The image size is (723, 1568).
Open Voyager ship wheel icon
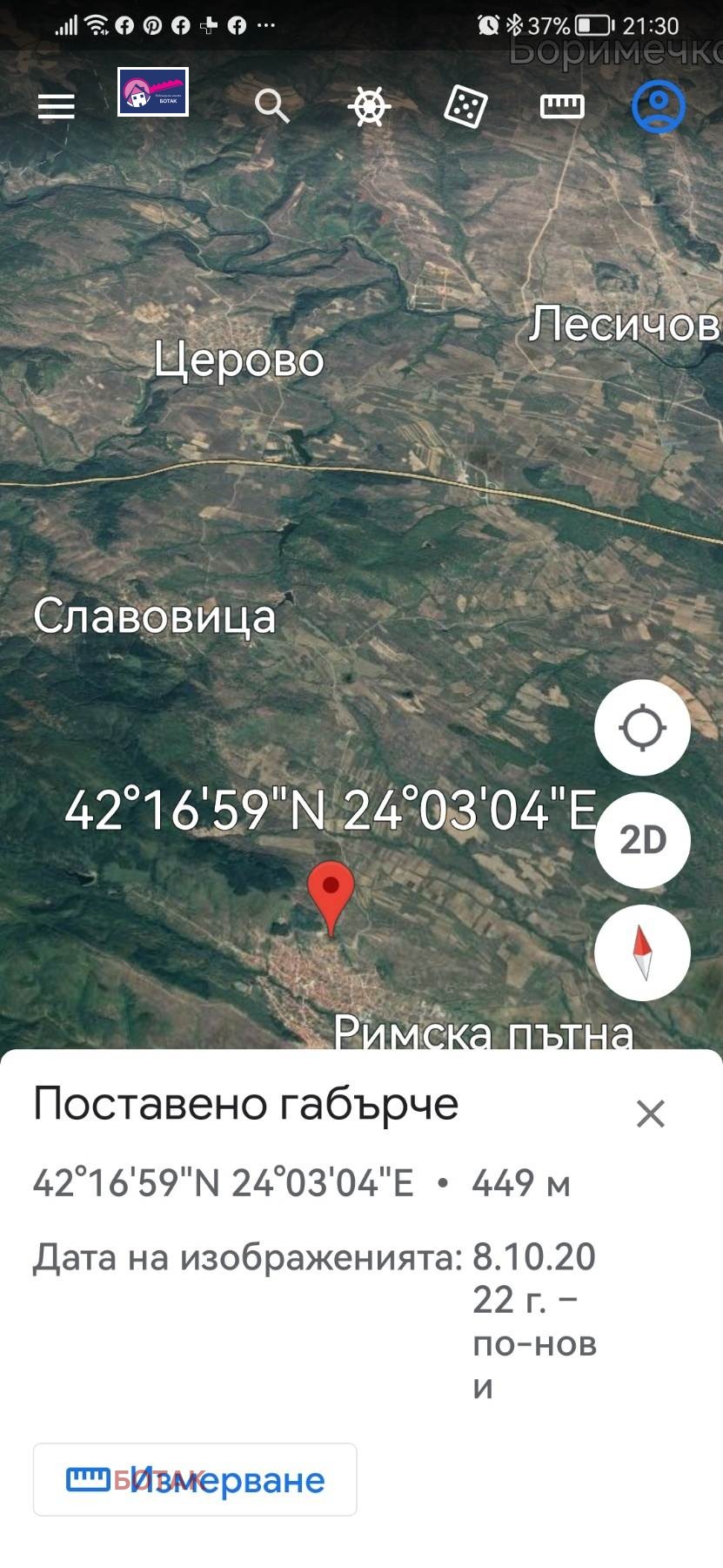369,107
